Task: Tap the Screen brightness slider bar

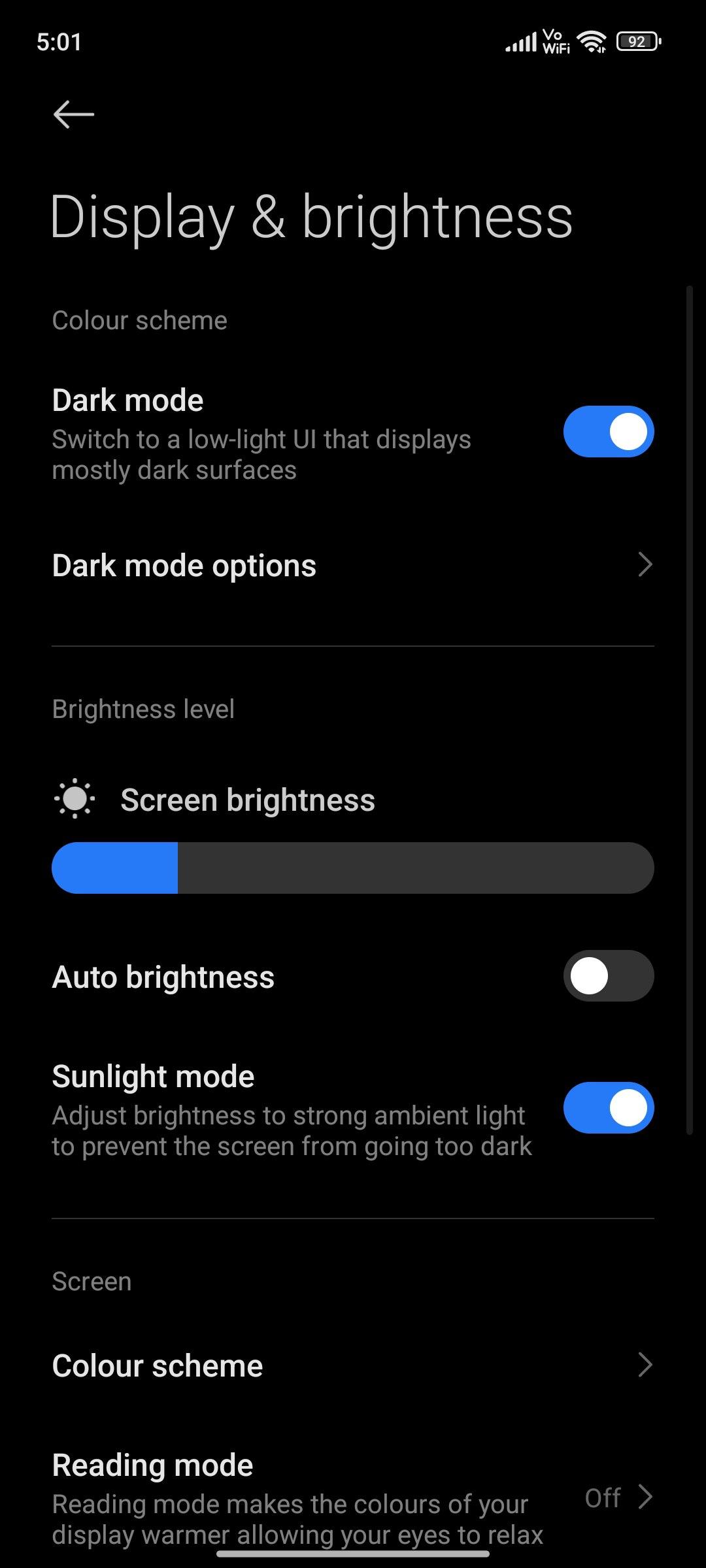Action: pos(353,868)
